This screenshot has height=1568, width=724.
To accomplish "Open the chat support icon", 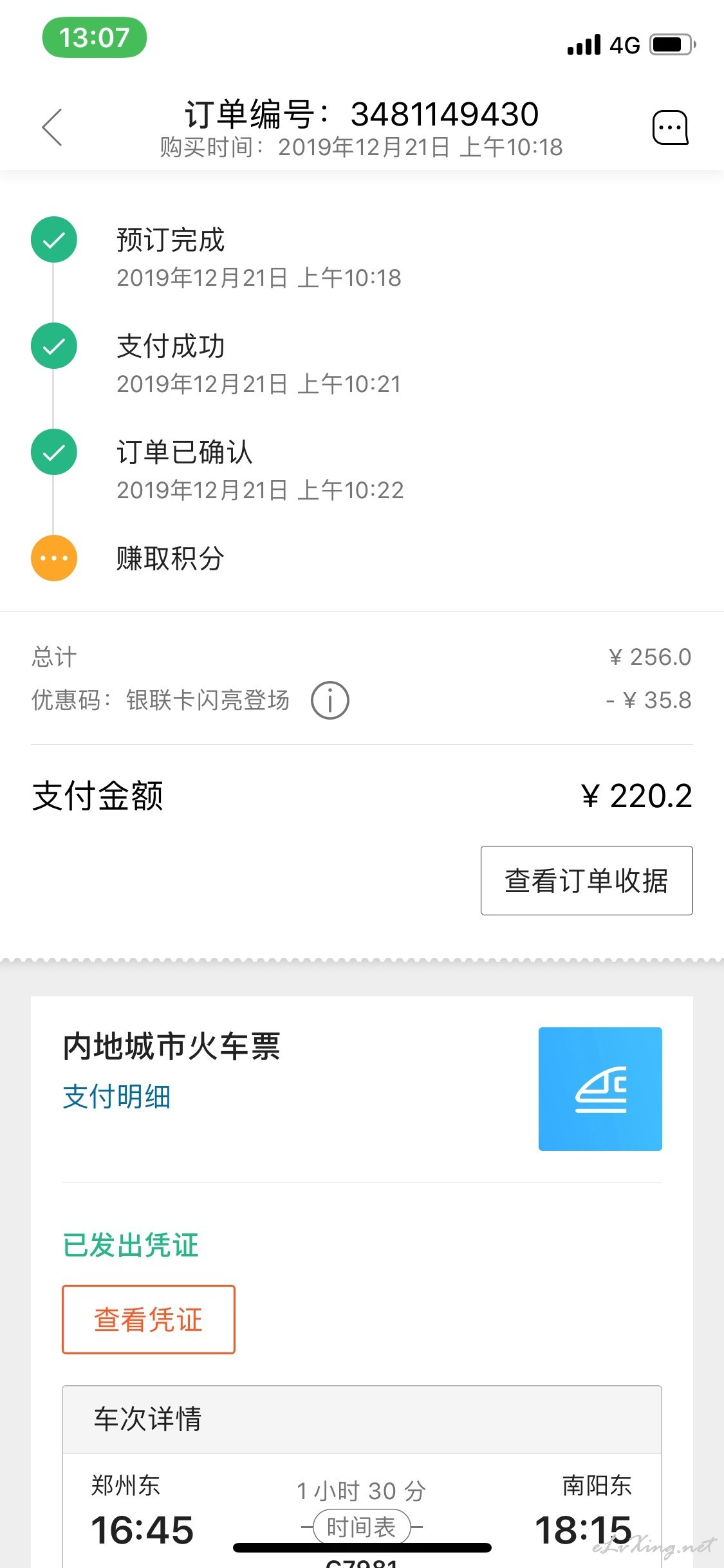I will point(670,127).
